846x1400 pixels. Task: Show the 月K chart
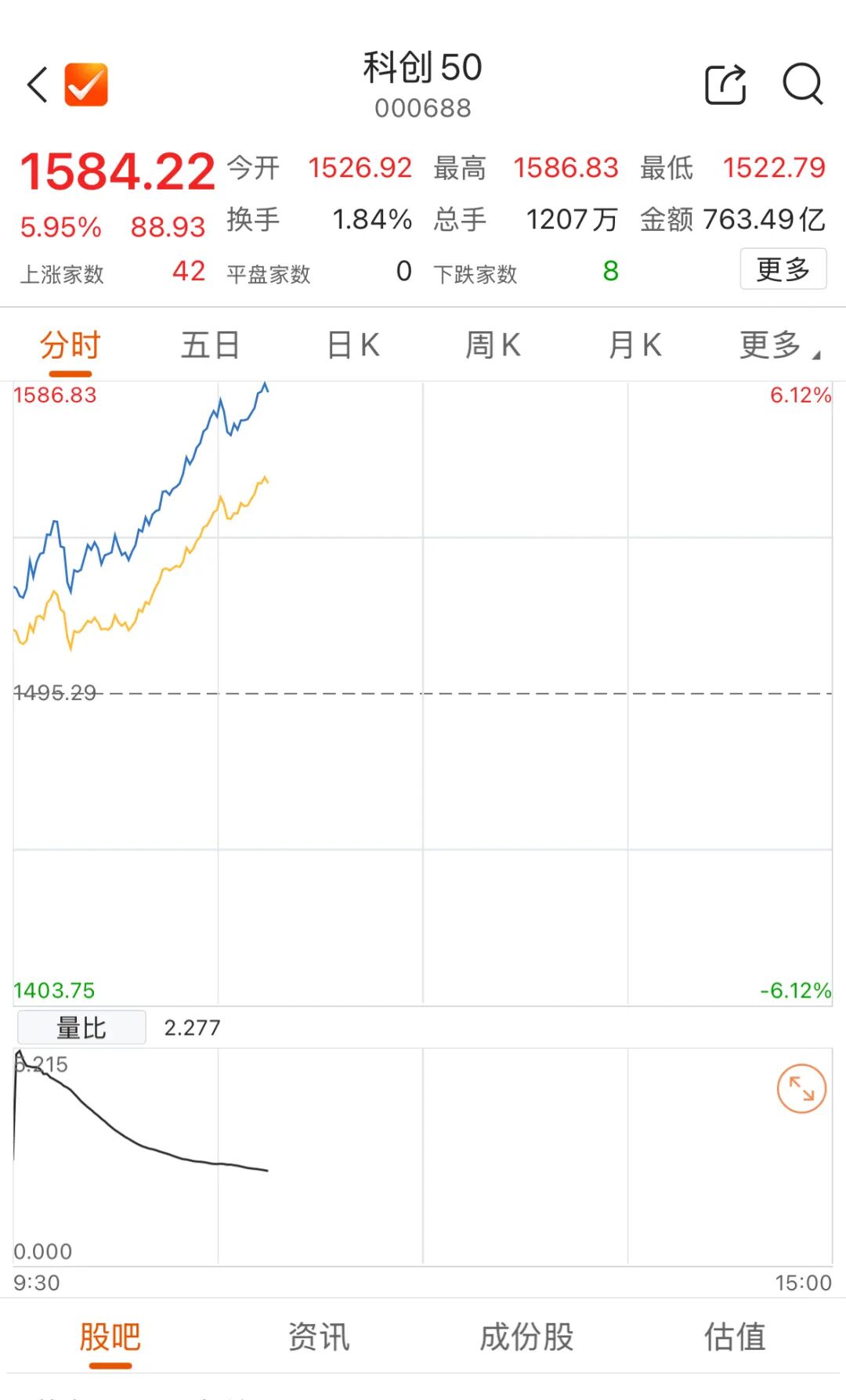pyautogui.click(x=634, y=345)
